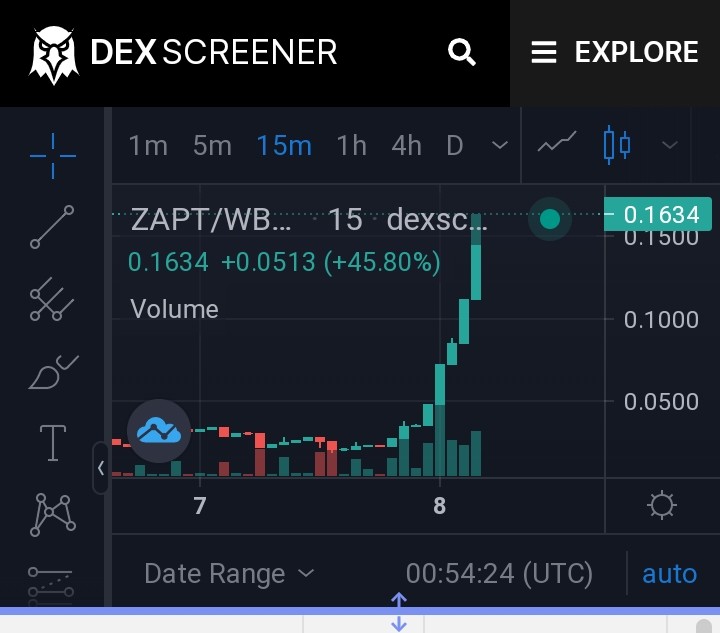Screen dimensions: 720x633
Task: Select the 5m interval
Action: coord(212,146)
